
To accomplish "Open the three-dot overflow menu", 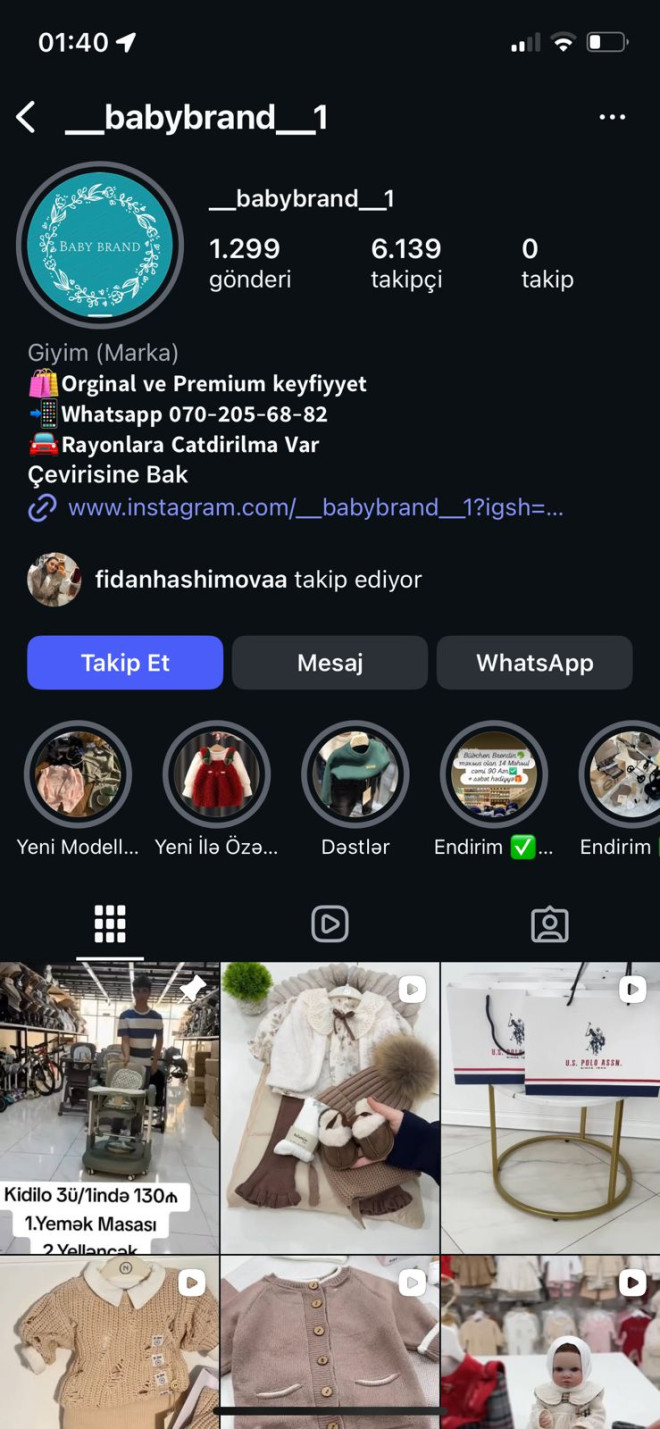I will 612,117.
